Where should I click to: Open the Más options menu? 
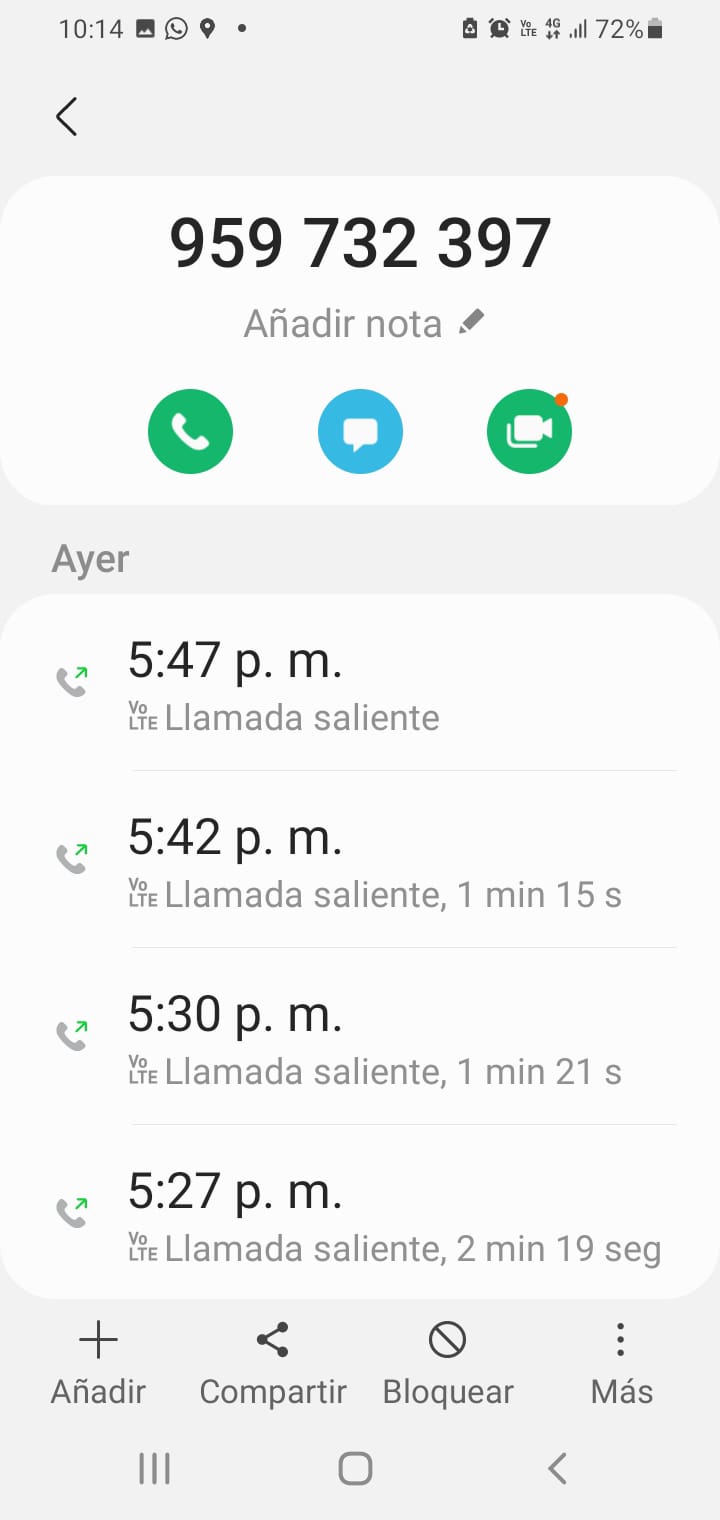tap(621, 1362)
